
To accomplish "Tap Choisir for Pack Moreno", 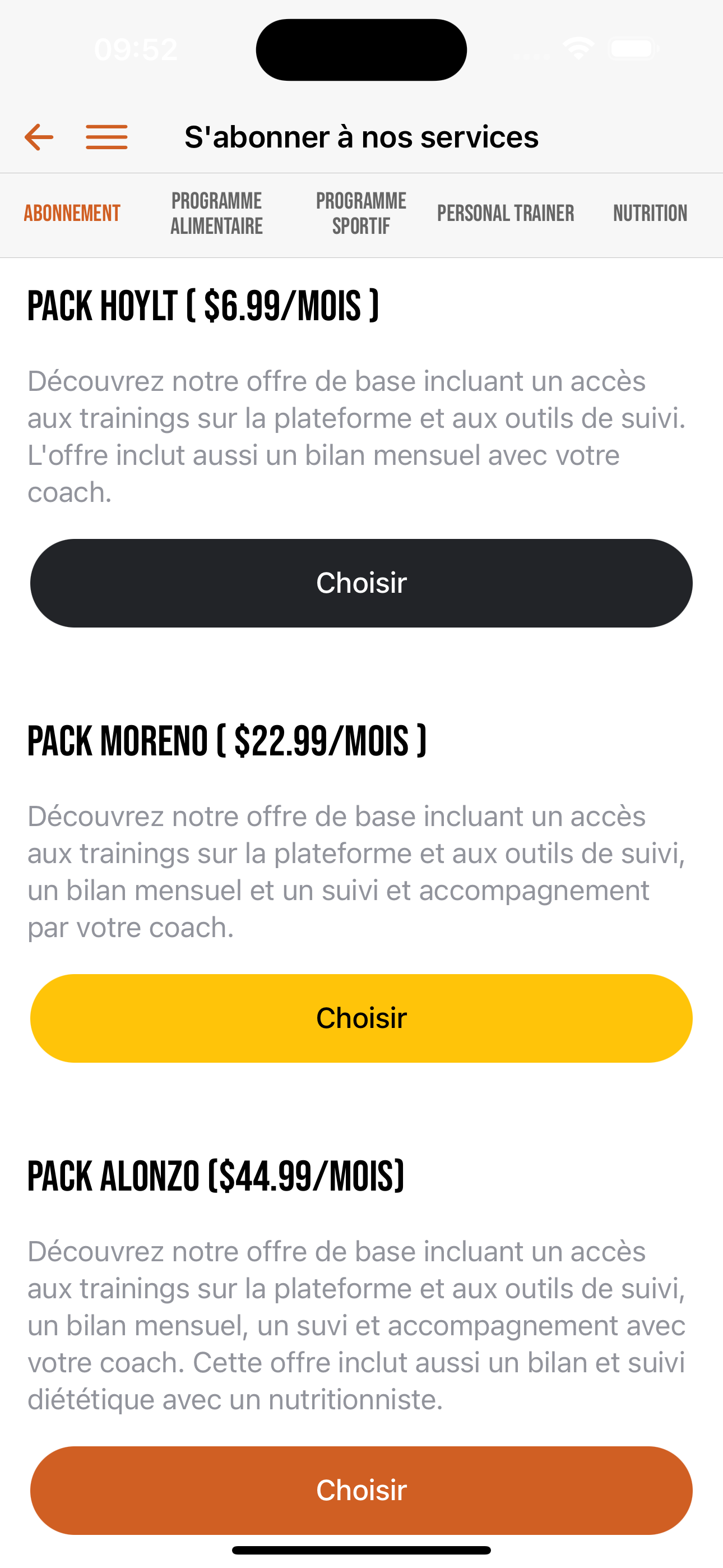I will (x=361, y=1018).
